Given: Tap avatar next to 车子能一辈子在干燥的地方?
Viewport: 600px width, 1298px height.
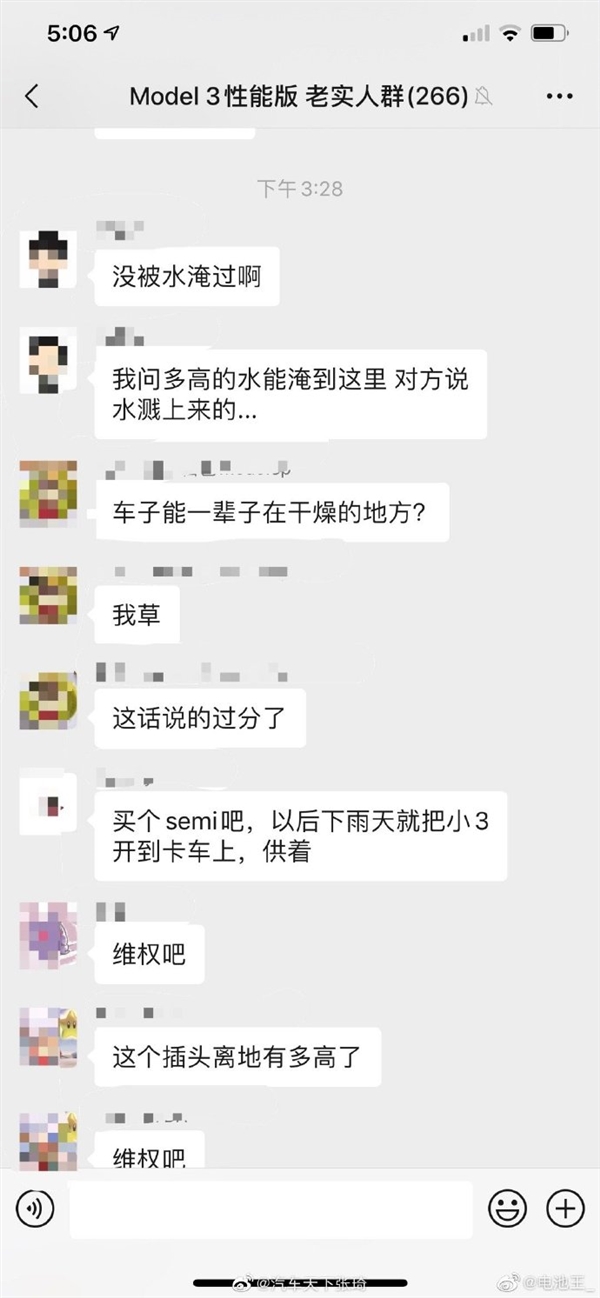Looking at the screenshot, I should (x=48, y=494).
